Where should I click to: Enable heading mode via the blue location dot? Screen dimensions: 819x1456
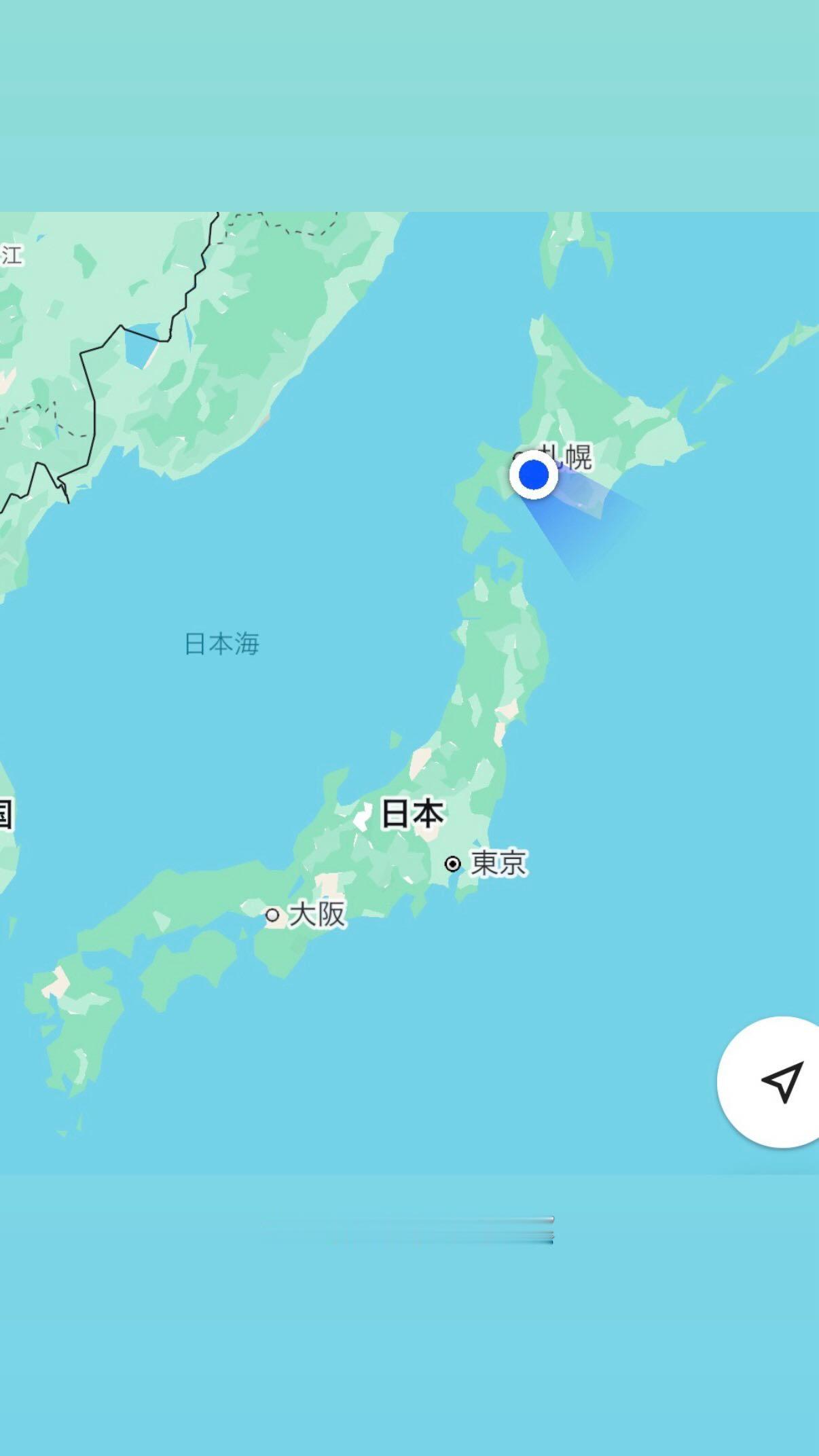[x=534, y=474]
